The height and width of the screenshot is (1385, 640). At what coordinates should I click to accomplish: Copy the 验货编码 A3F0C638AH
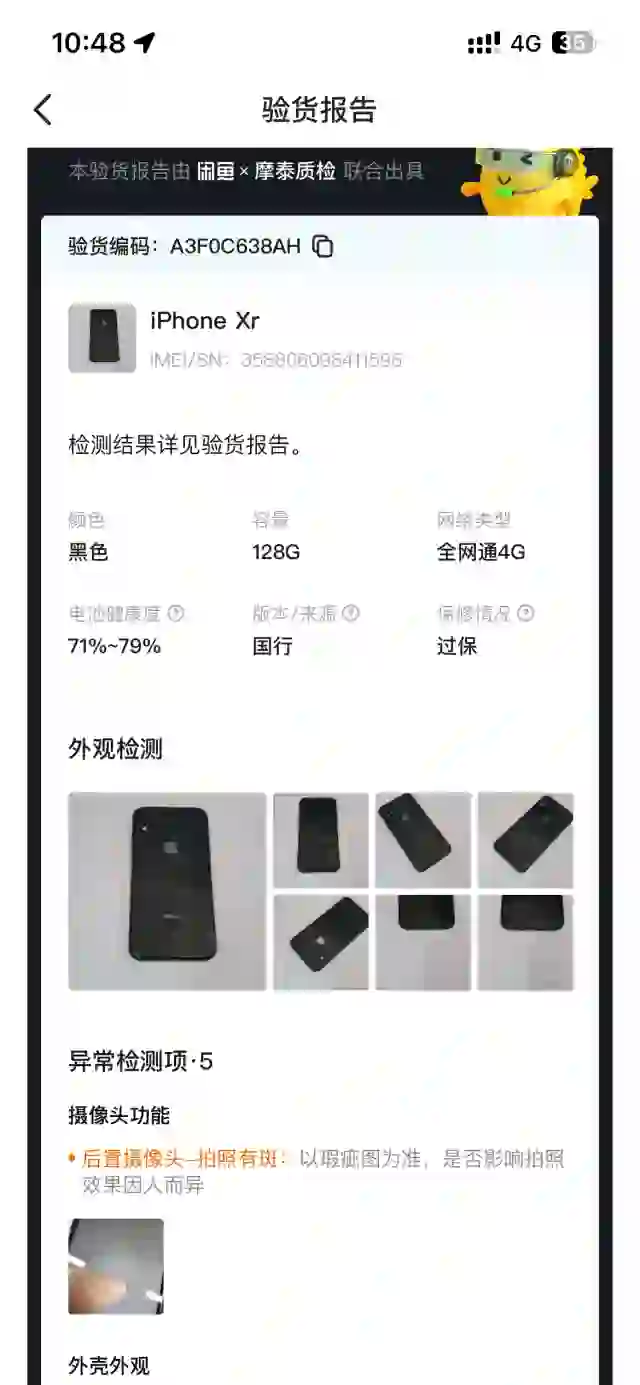pyautogui.click(x=323, y=246)
